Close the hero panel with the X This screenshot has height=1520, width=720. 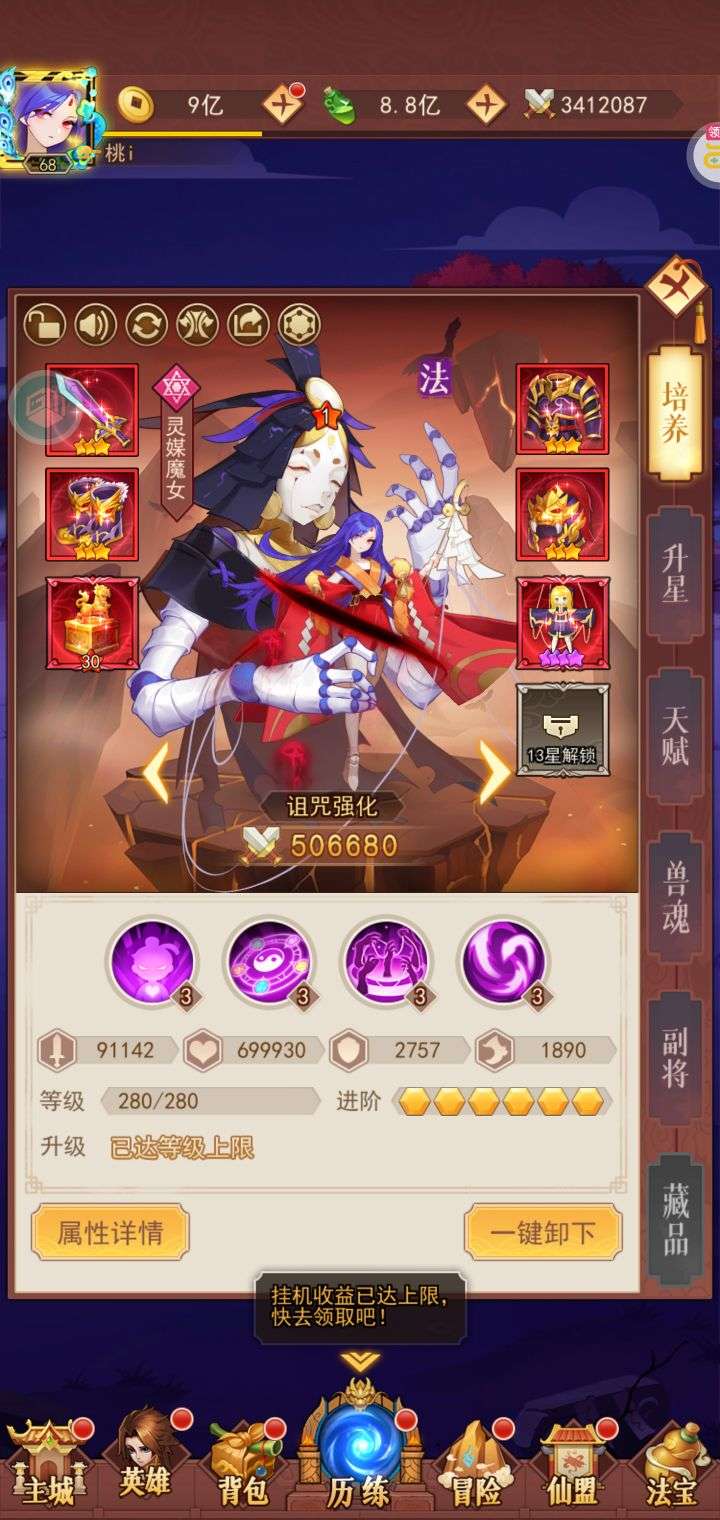pyautogui.click(x=677, y=287)
